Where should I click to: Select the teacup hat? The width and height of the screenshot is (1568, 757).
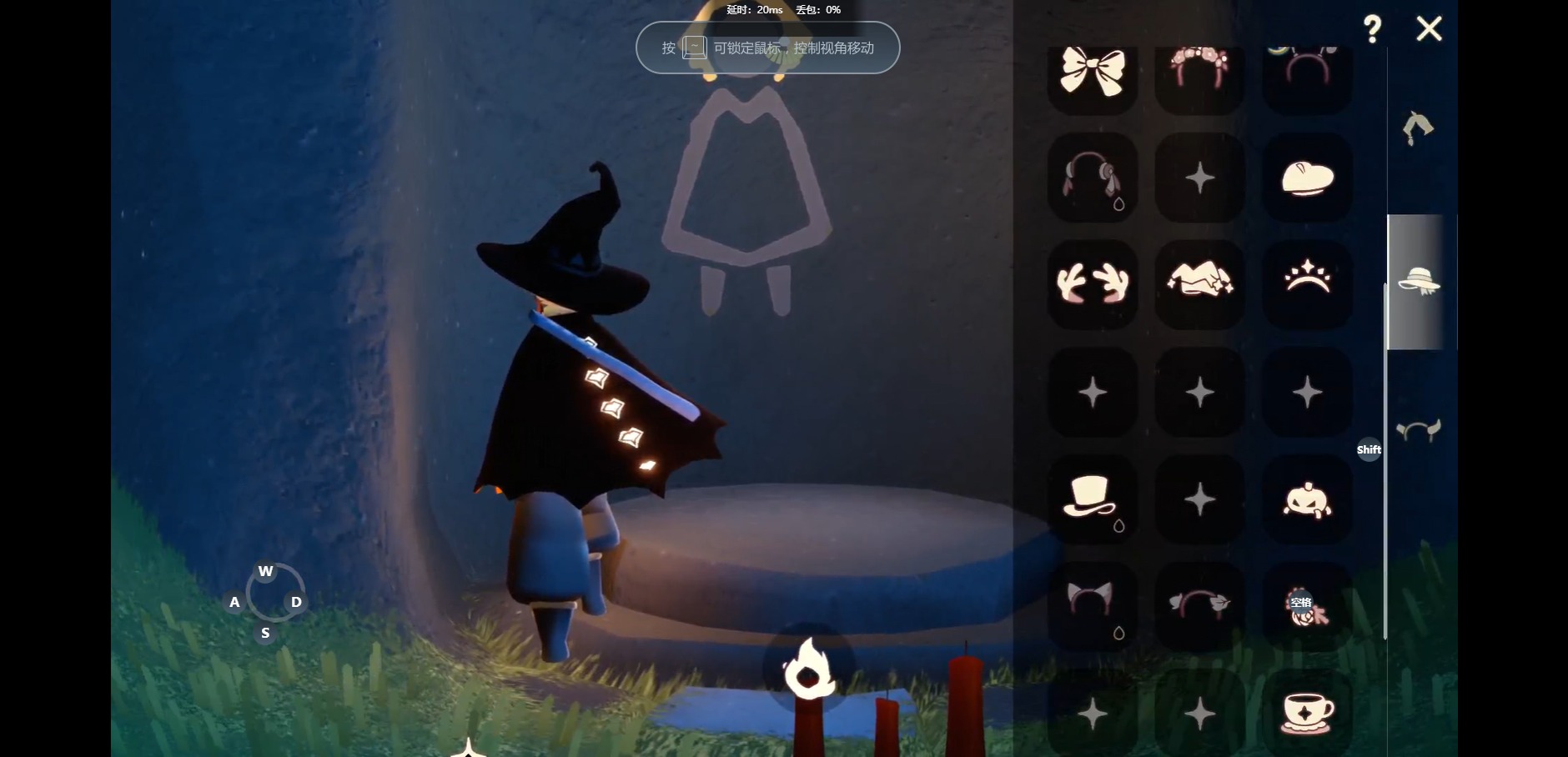[1307, 713]
